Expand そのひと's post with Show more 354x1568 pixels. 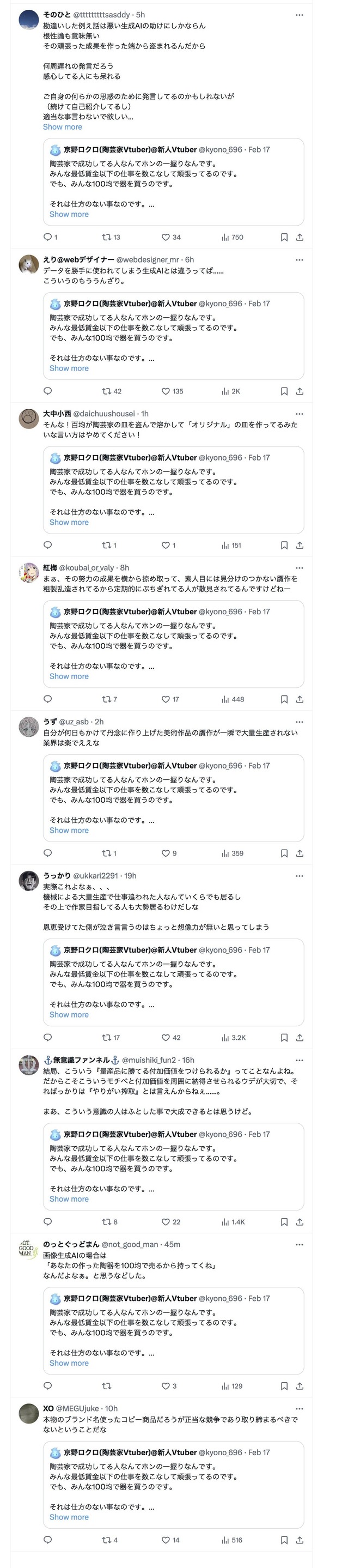coord(62,126)
